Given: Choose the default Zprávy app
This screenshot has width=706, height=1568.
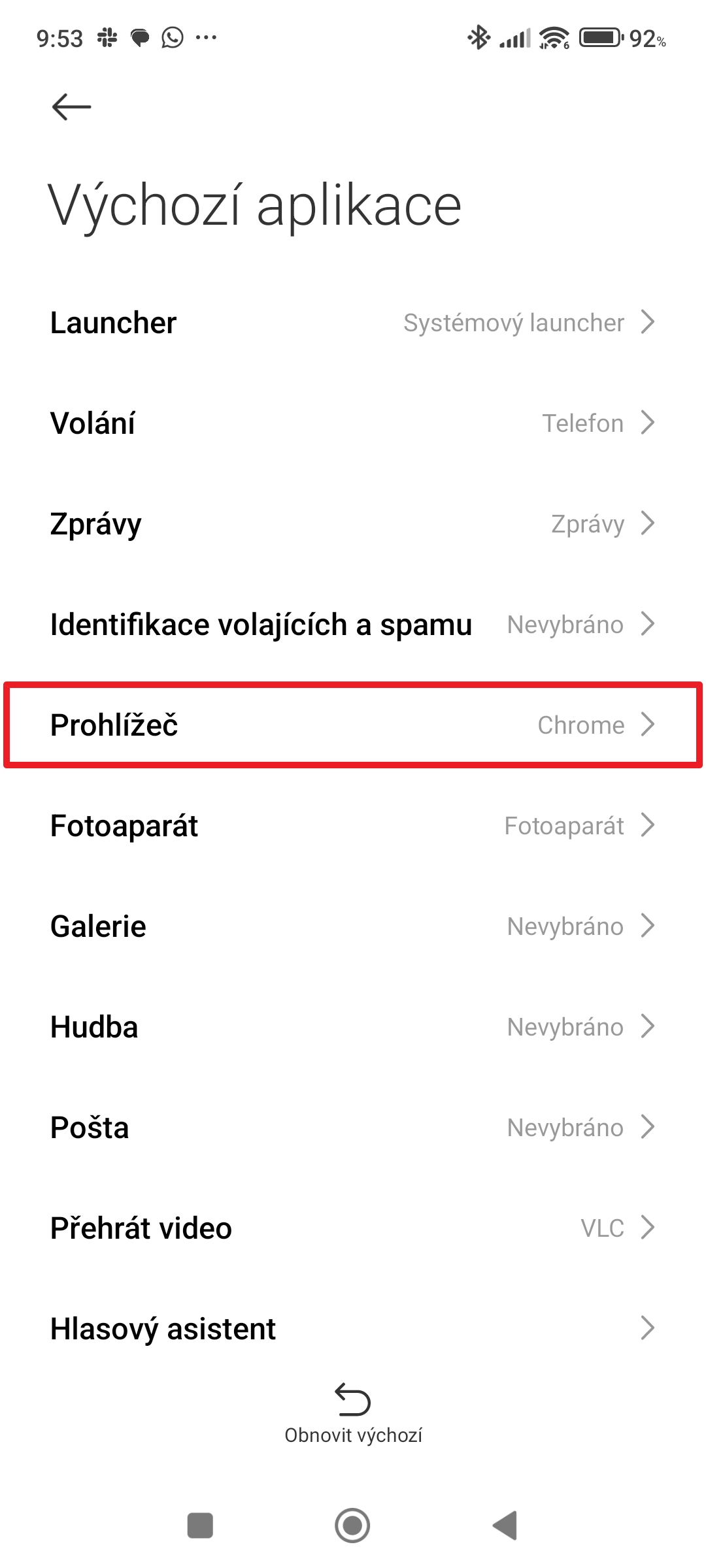Looking at the screenshot, I should pyautogui.click(x=353, y=524).
